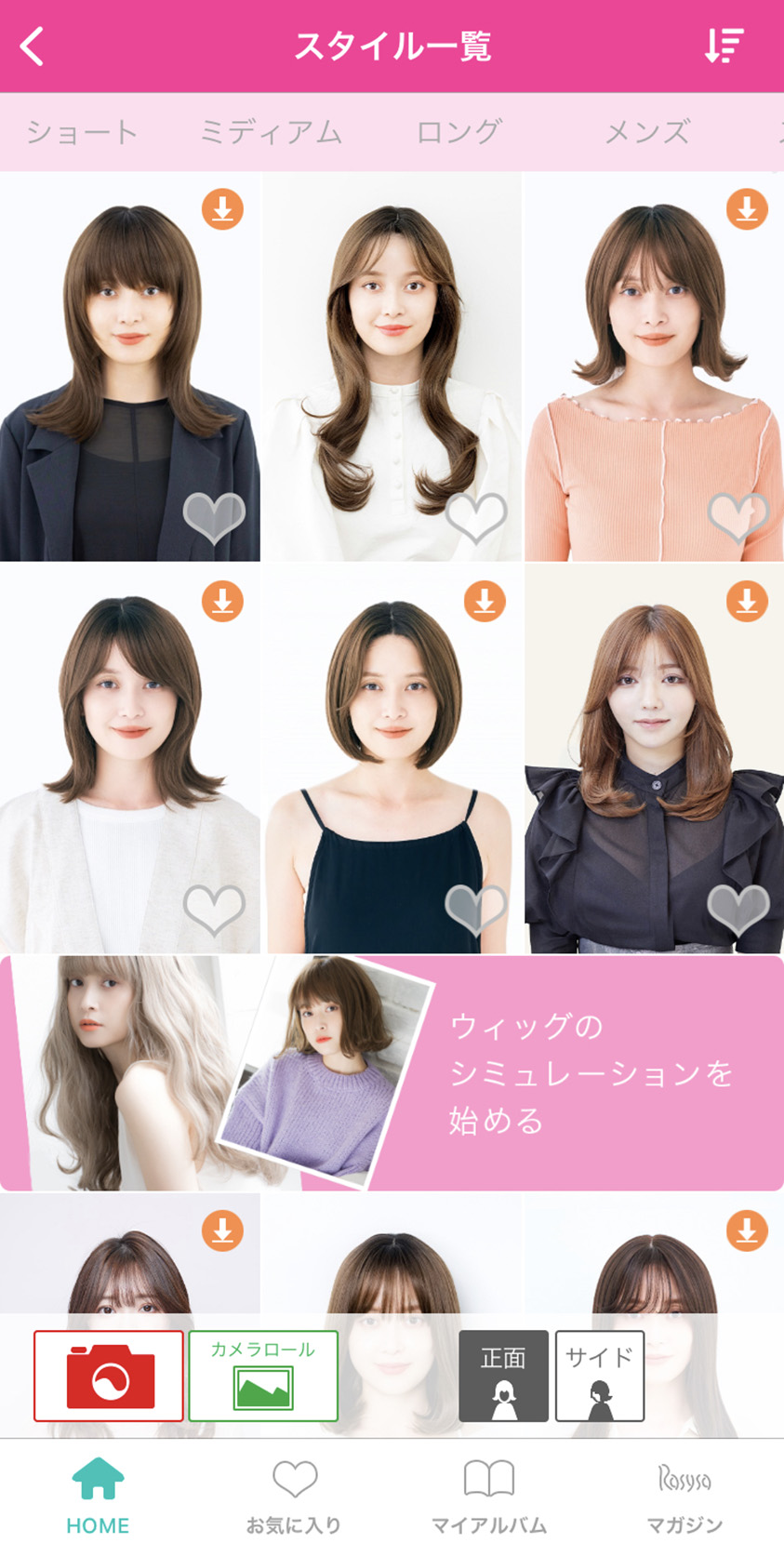
Task: Switch to the ショート tab
Action: click(82, 132)
